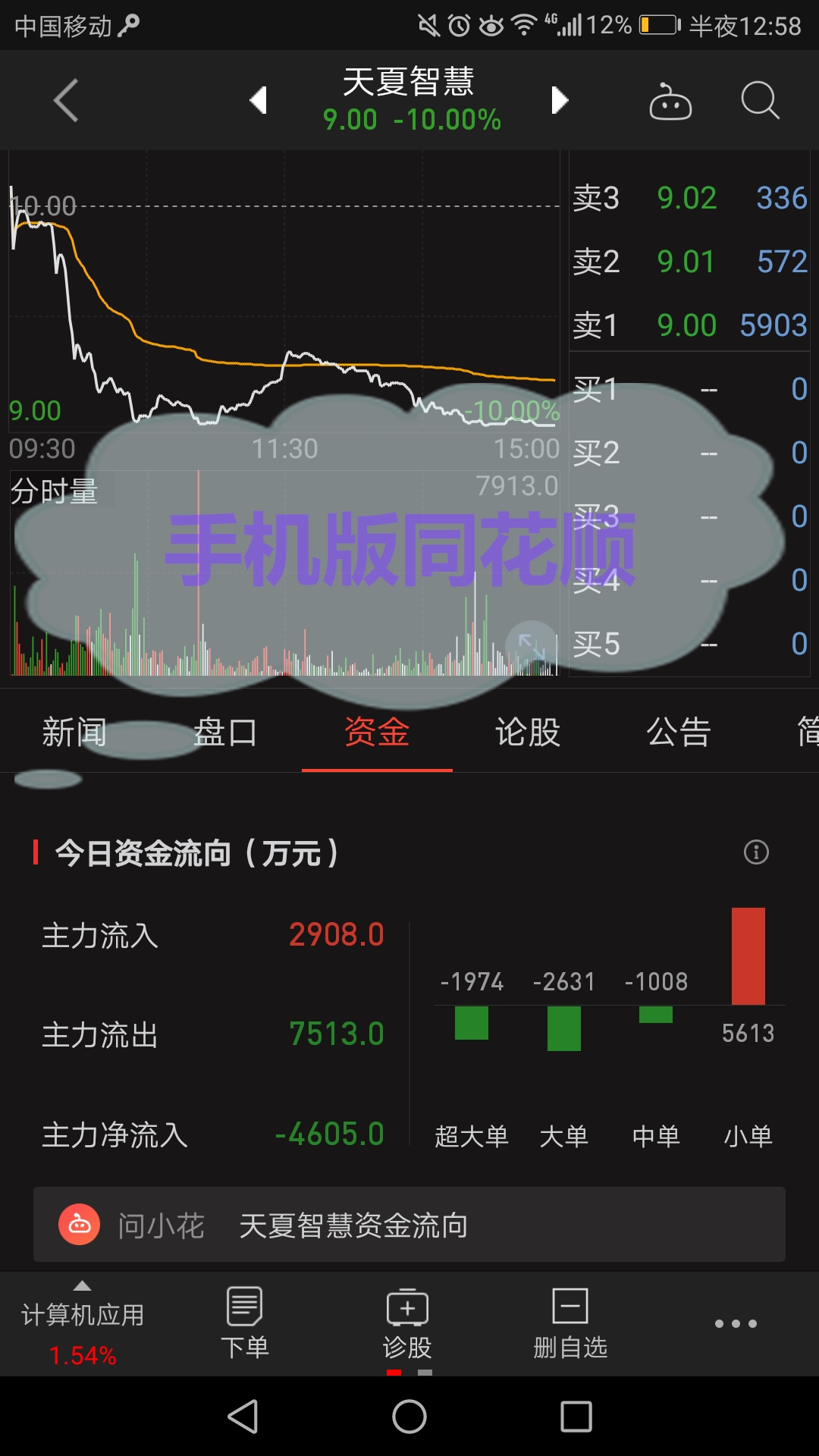Switch to the next stock with right arrow
This screenshot has height=1456, width=819.
click(x=559, y=99)
